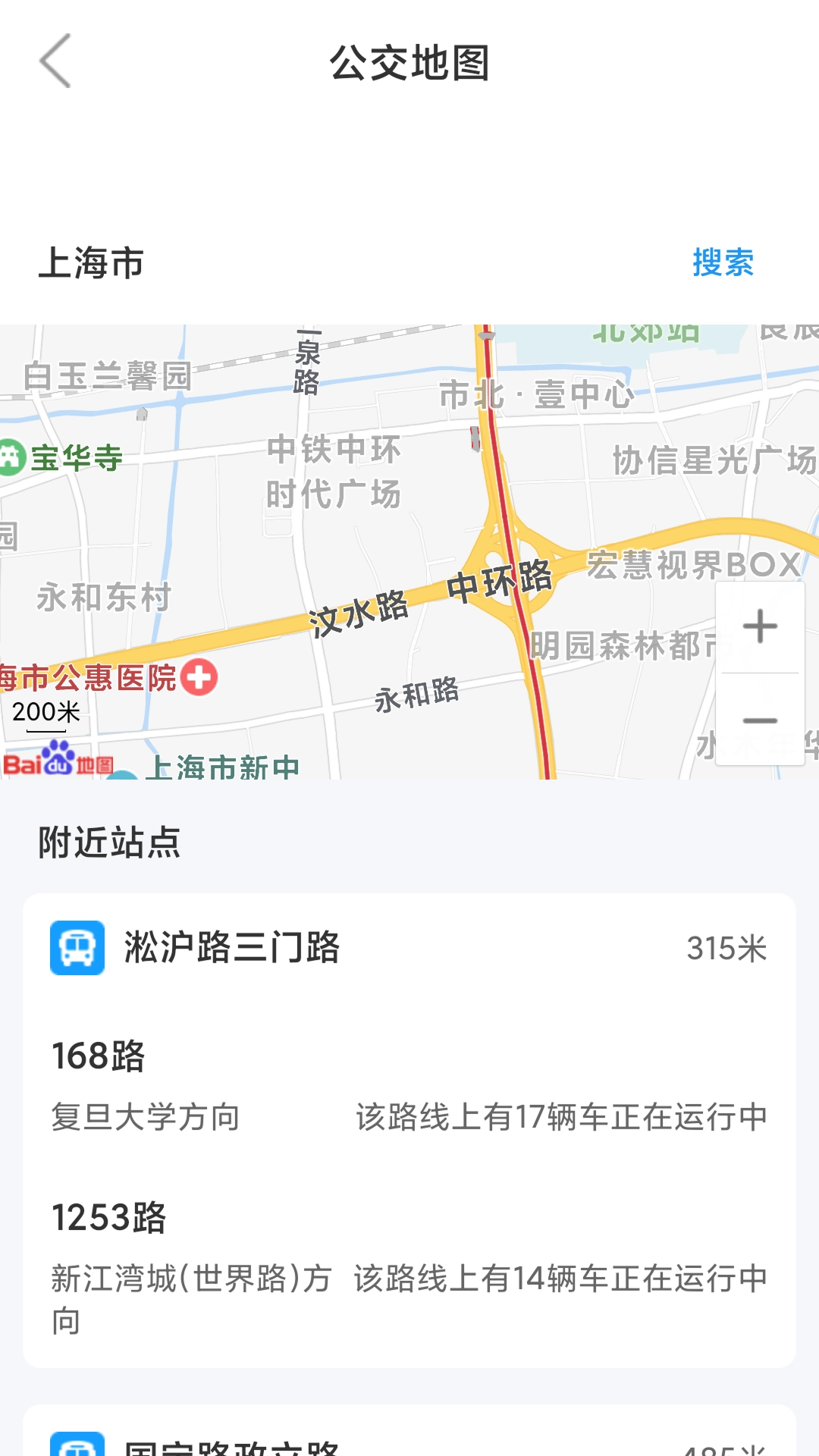The image size is (819, 1456).
Task: Click the 新江湾城(世界路)方向 direction text
Action: pyautogui.click(x=190, y=1291)
